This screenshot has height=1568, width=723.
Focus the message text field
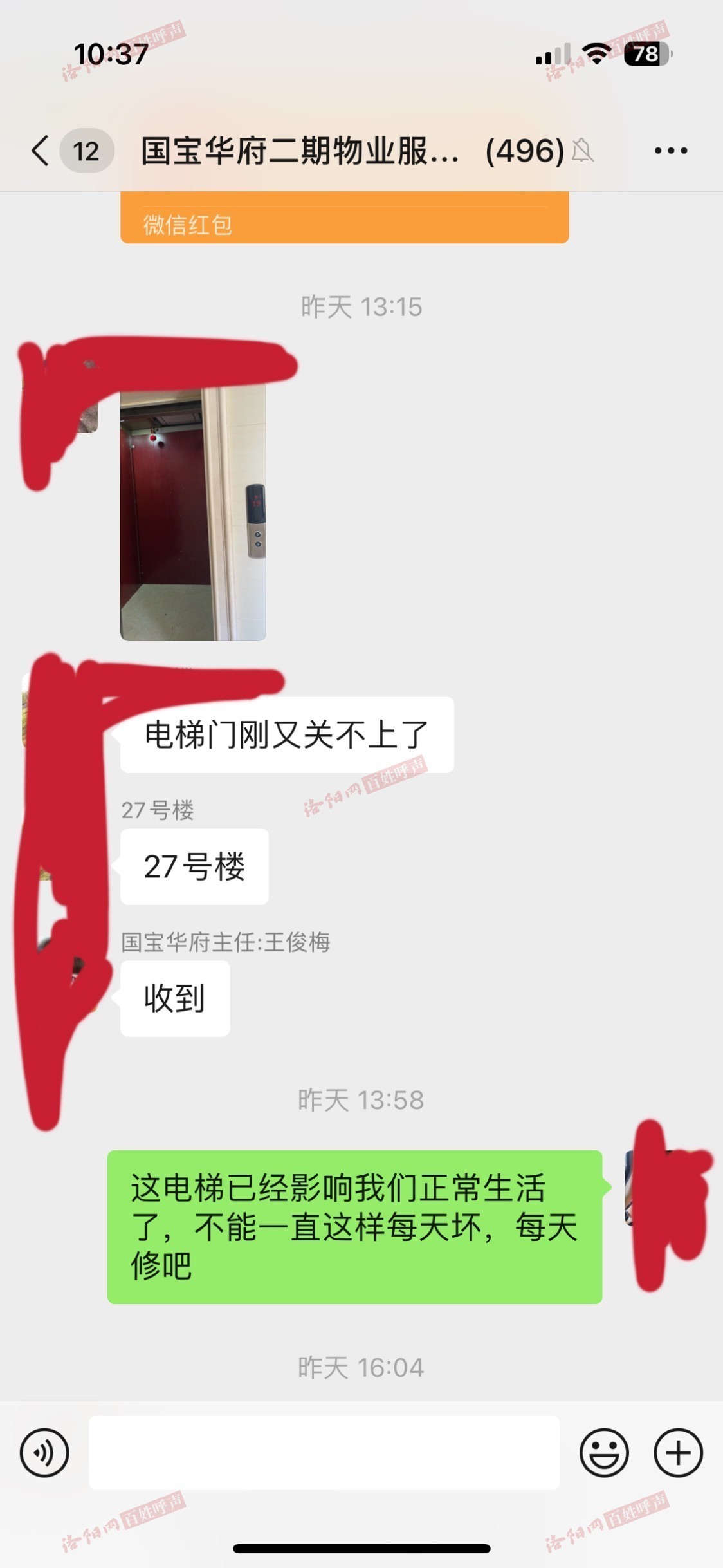pos(324,1453)
